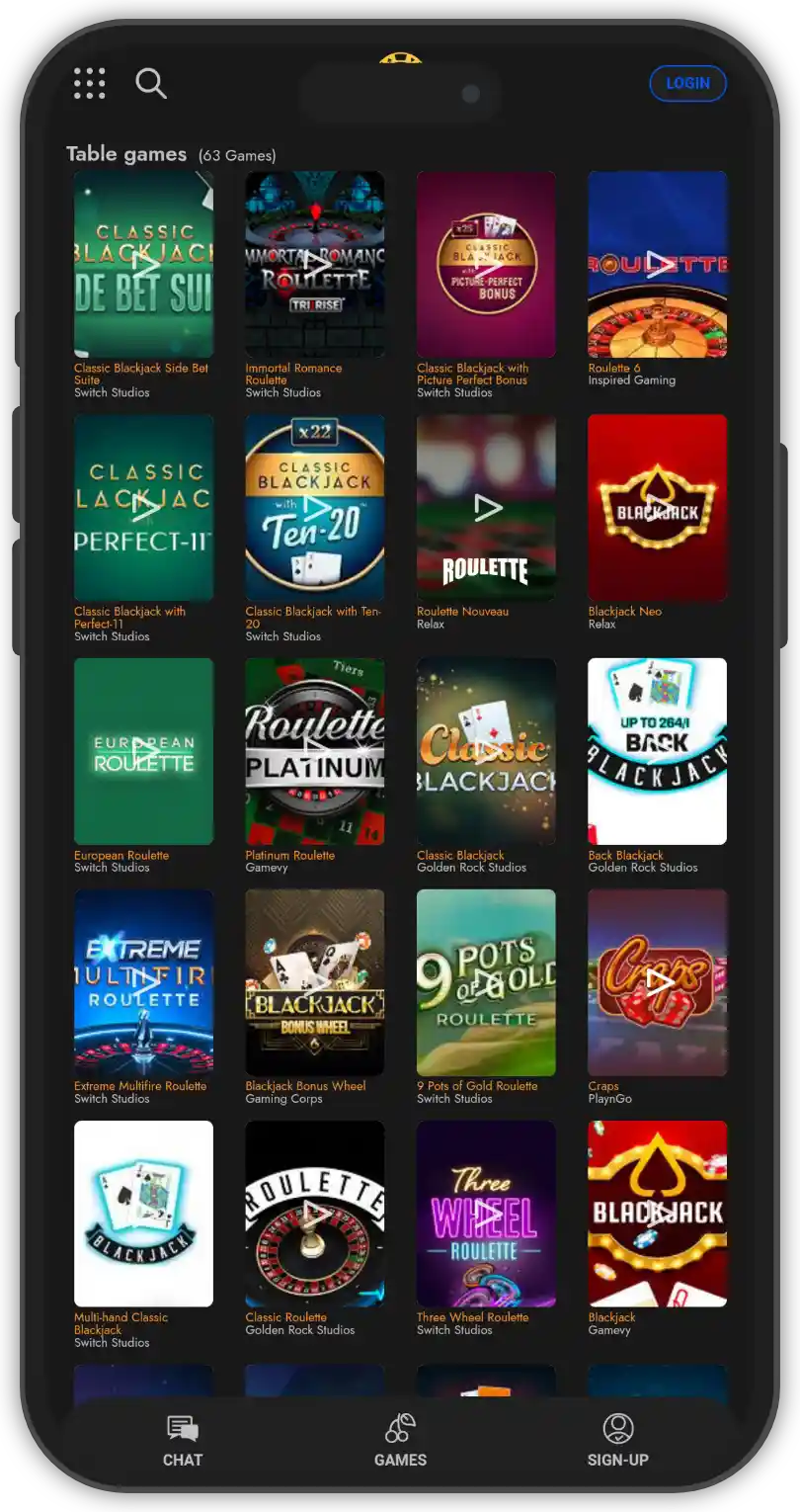Open Craps by PlaynGo
This screenshot has width=800, height=1512.
coord(657,982)
